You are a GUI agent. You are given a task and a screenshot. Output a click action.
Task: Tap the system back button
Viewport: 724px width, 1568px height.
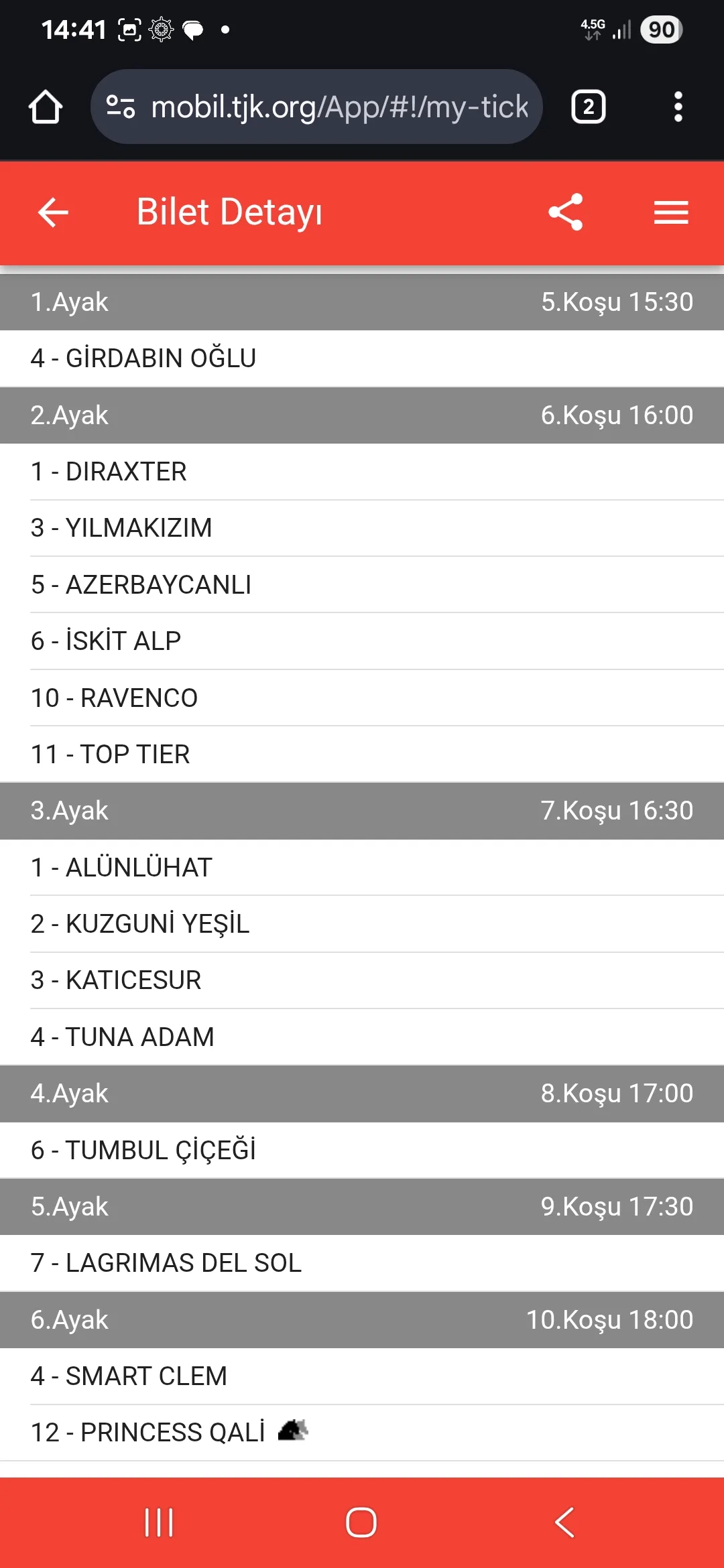click(564, 1522)
